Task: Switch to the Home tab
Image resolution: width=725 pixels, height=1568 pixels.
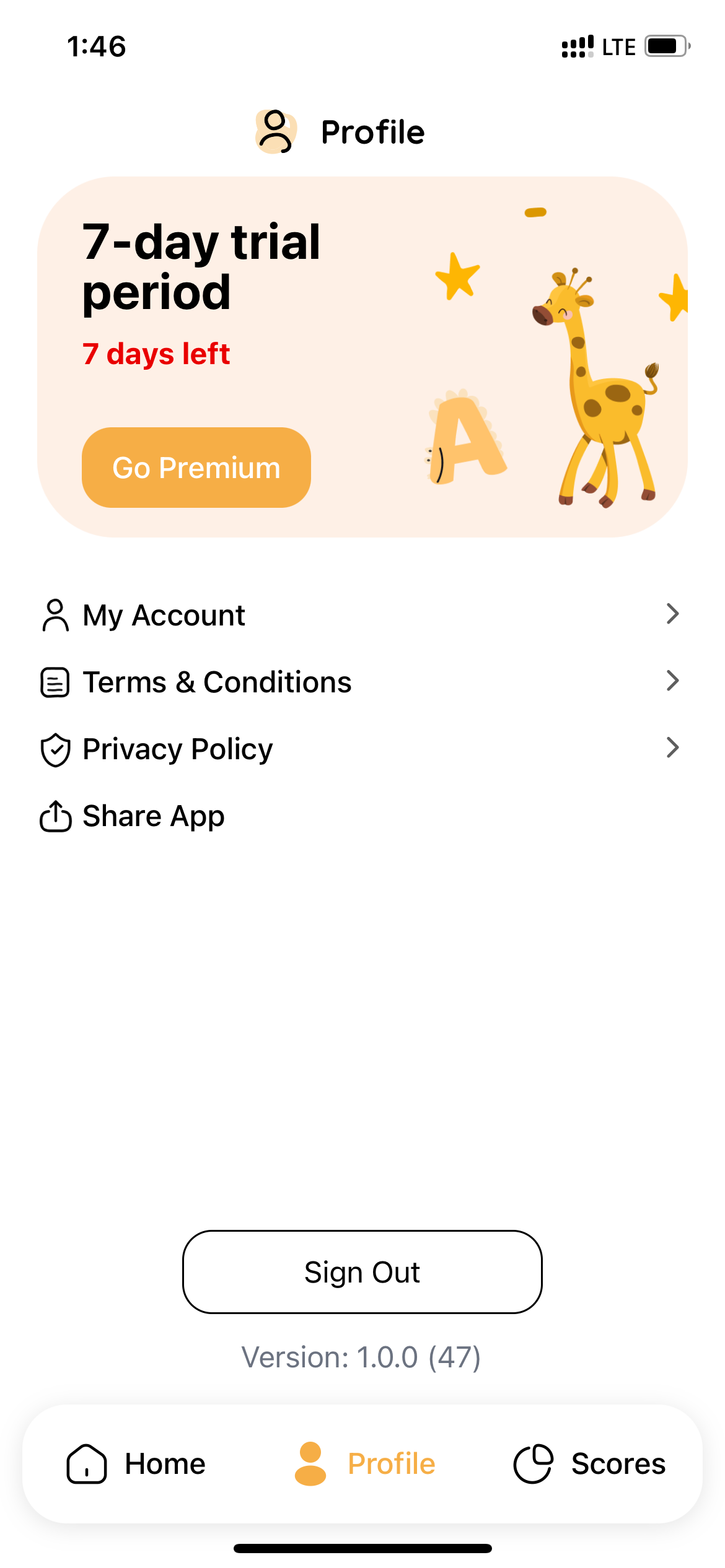Action: (x=136, y=1464)
